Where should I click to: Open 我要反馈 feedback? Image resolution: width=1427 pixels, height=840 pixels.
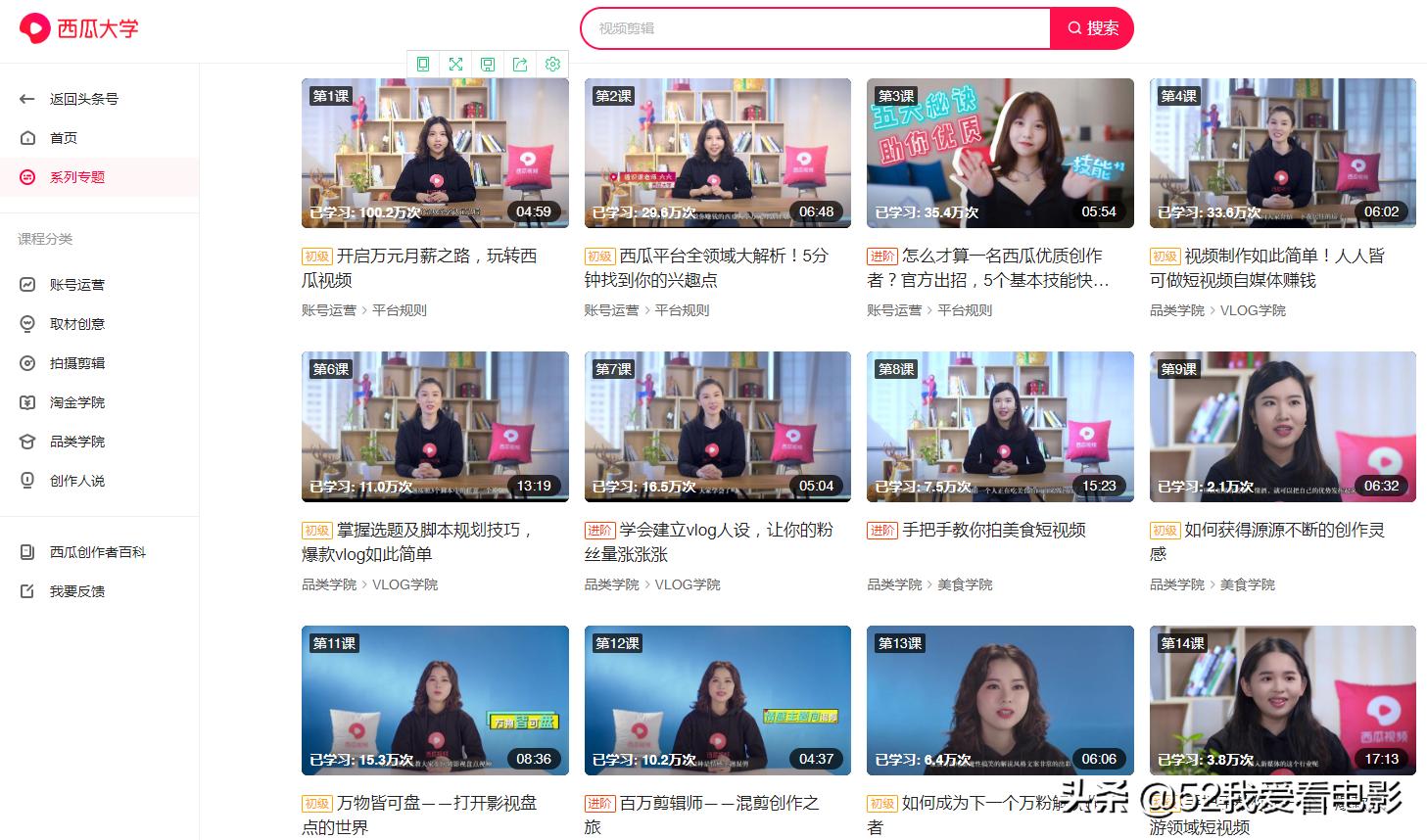(76, 591)
